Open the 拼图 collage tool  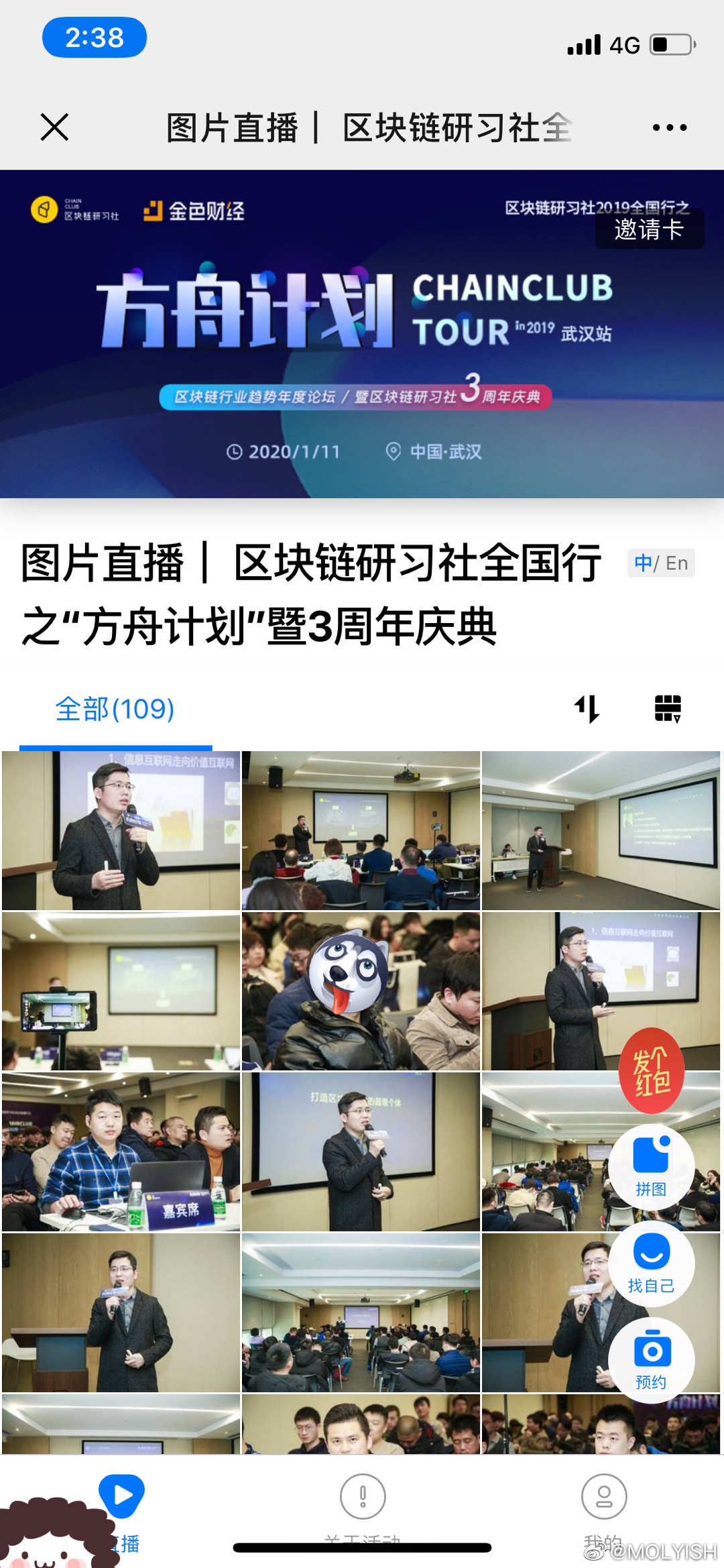point(651,1167)
